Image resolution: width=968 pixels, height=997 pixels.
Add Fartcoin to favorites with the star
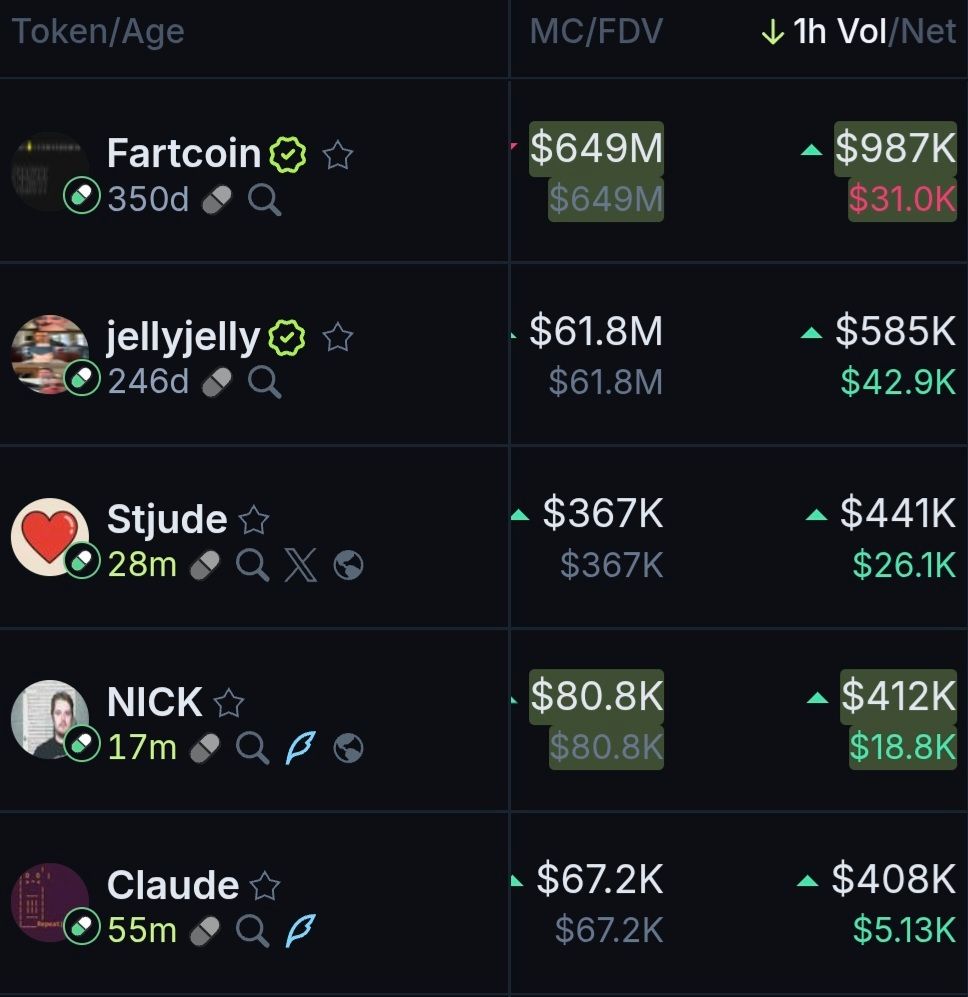coord(338,155)
